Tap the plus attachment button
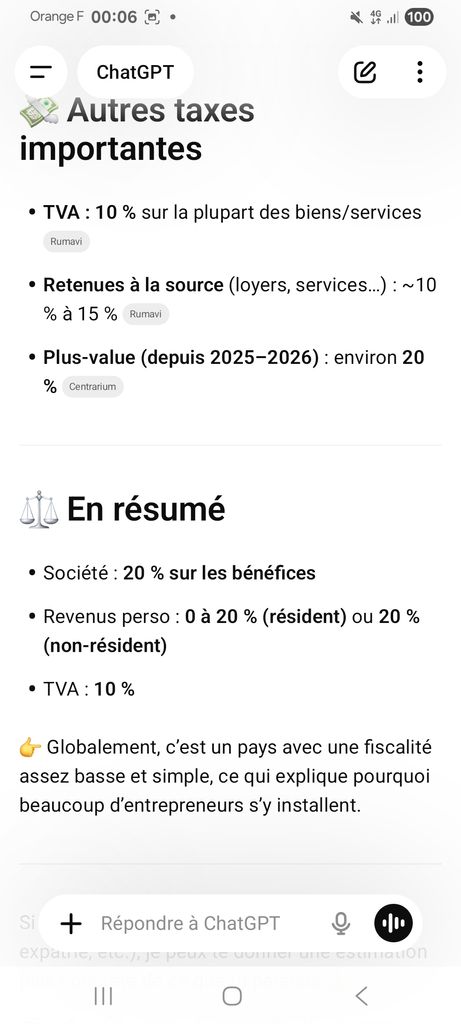This screenshot has height=1024, width=461. [71, 923]
